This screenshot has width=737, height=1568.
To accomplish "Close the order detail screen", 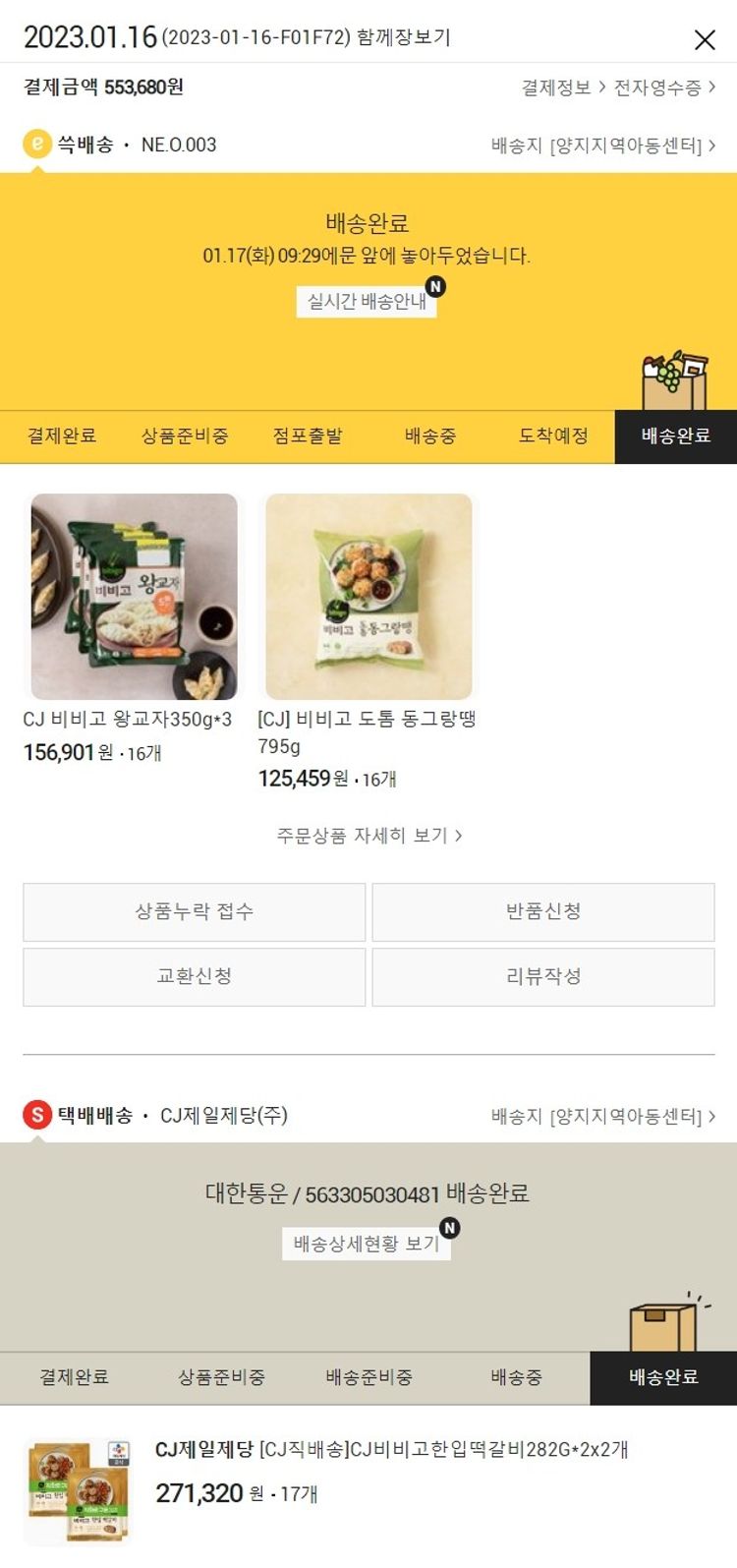I will point(705,39).
